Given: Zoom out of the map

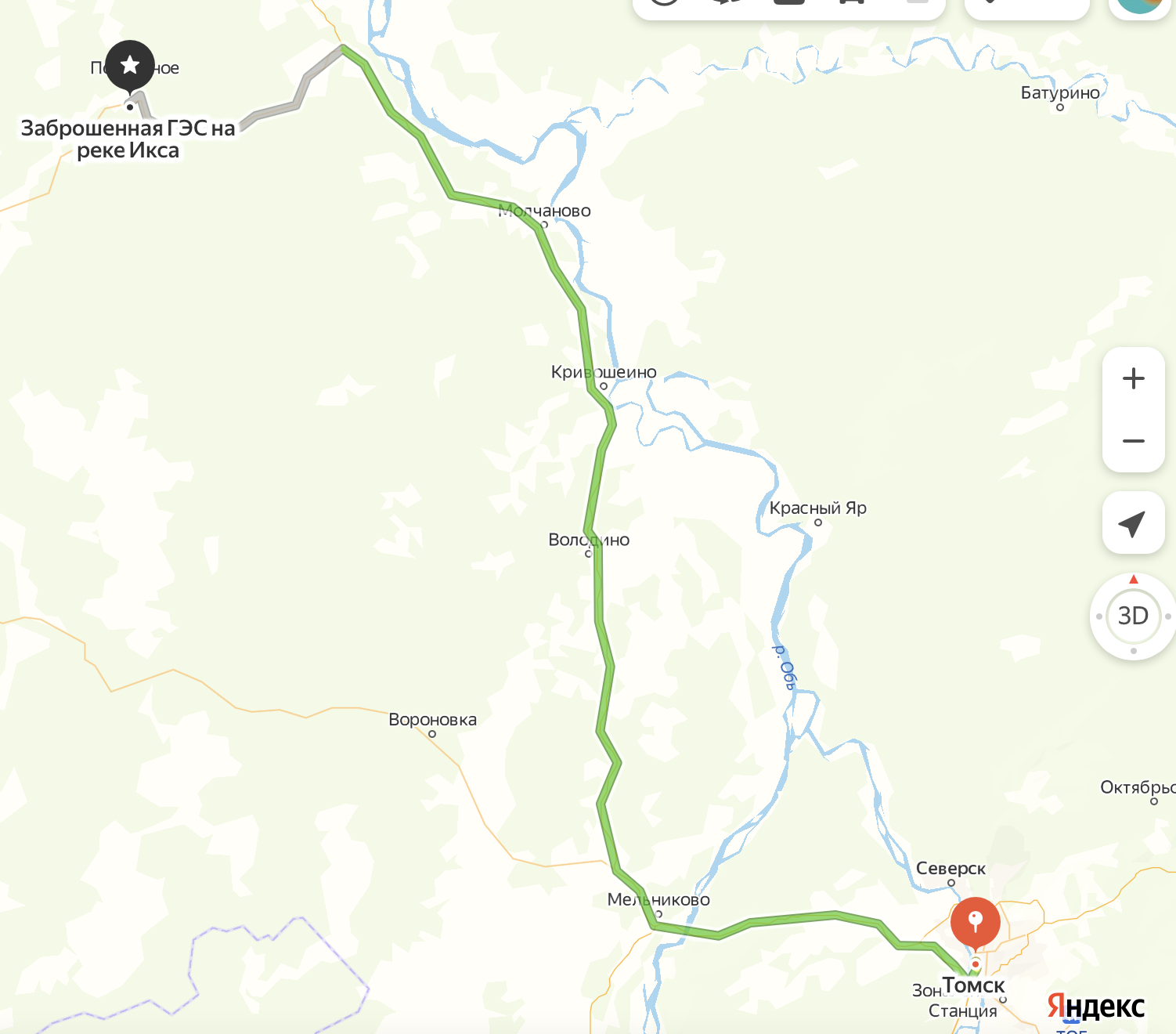Looking at the screenshot, I should [1133, 441].
